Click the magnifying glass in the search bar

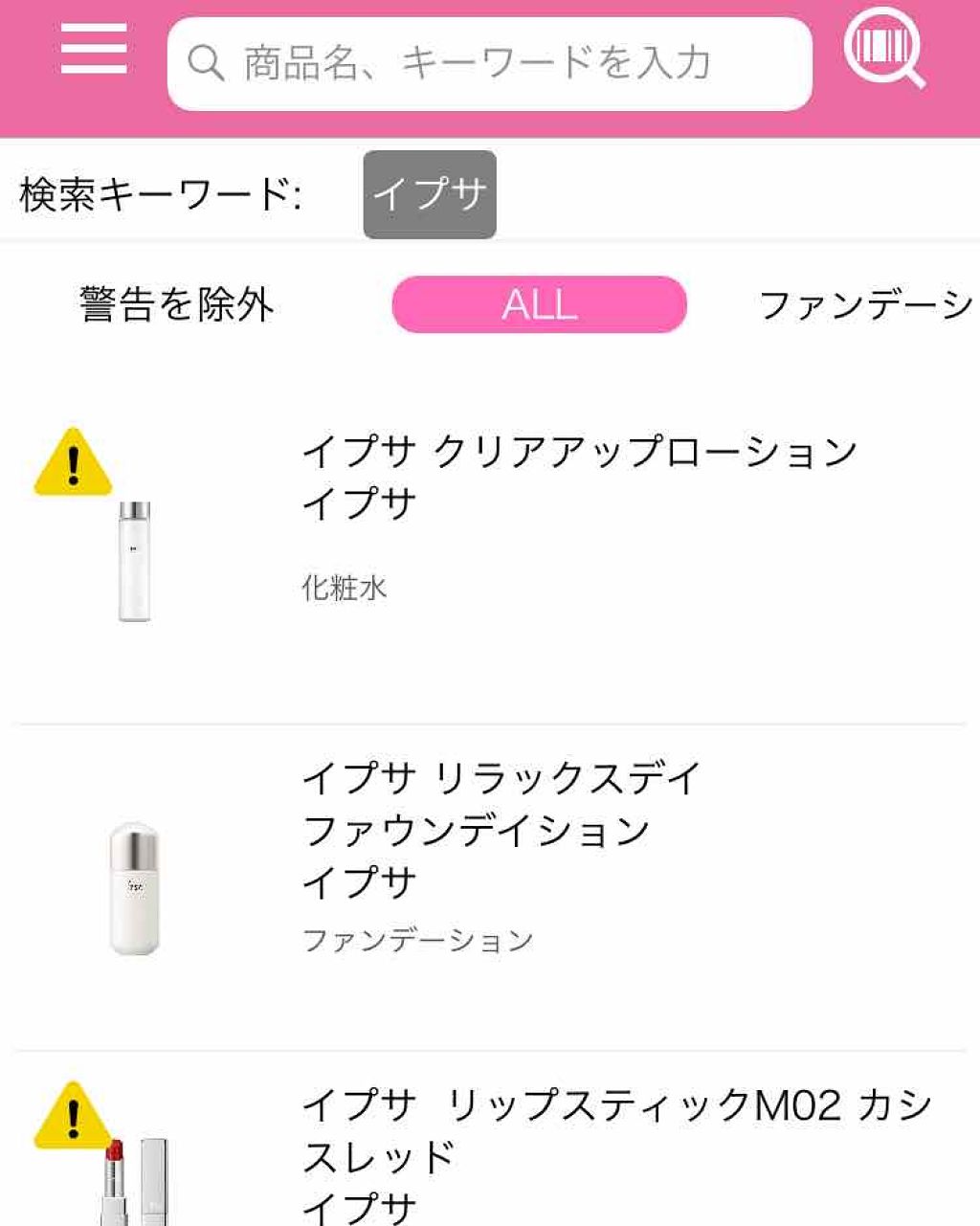pos(204,63)
